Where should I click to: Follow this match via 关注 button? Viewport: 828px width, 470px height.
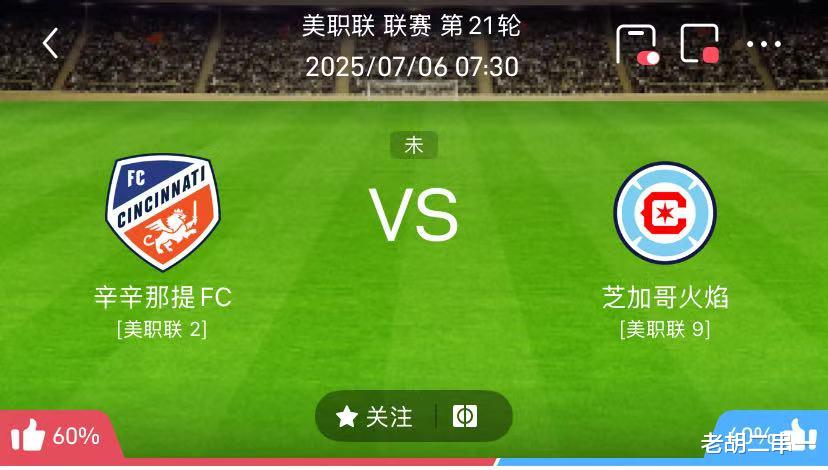[x=375, y=417]
